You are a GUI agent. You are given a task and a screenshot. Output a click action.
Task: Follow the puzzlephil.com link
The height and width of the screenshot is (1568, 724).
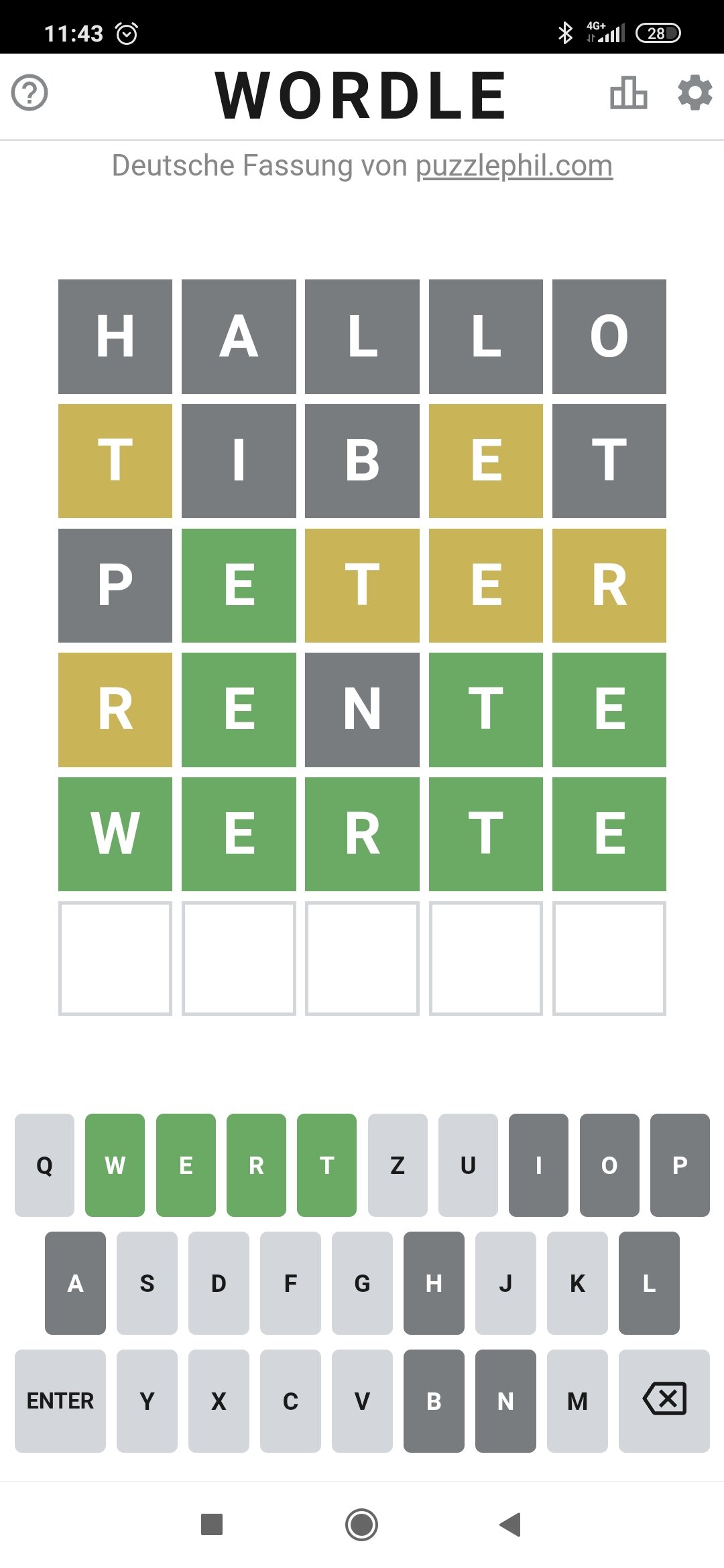point(514,166)
